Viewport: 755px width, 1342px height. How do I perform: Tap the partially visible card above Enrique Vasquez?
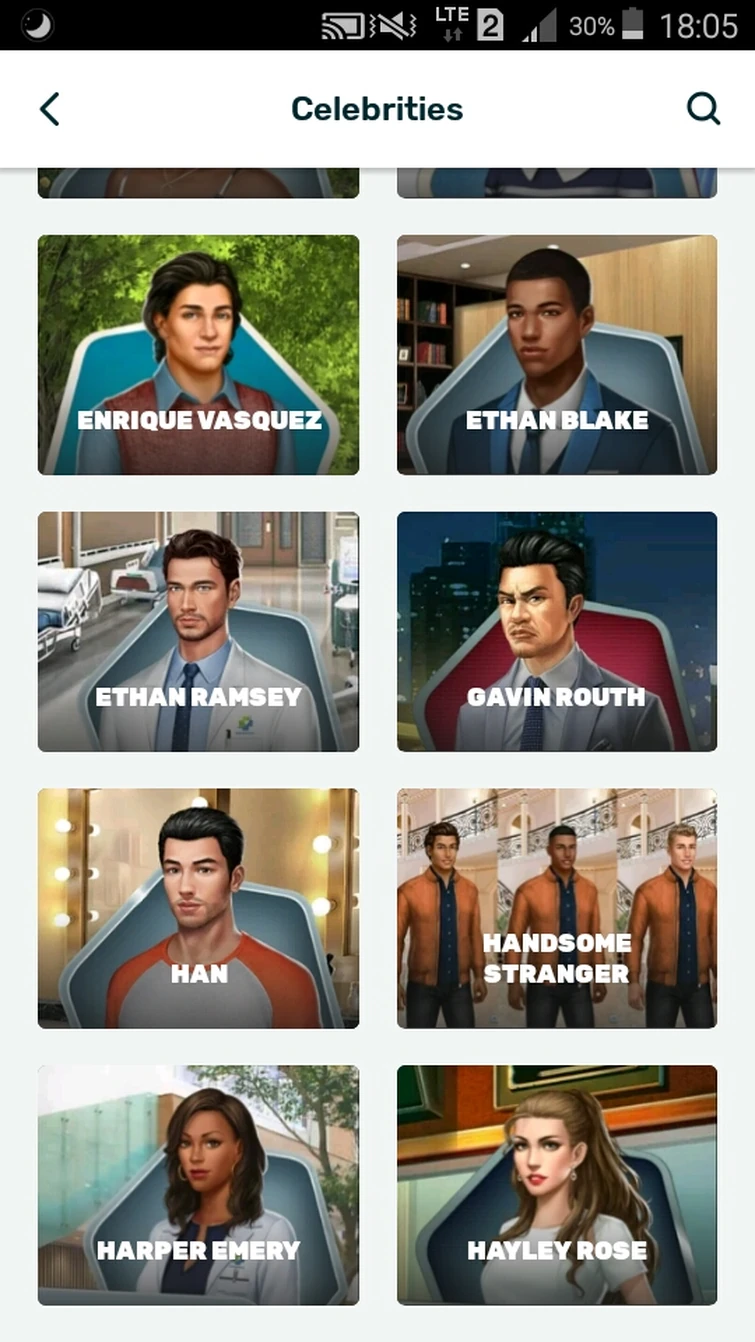[198, 176]
